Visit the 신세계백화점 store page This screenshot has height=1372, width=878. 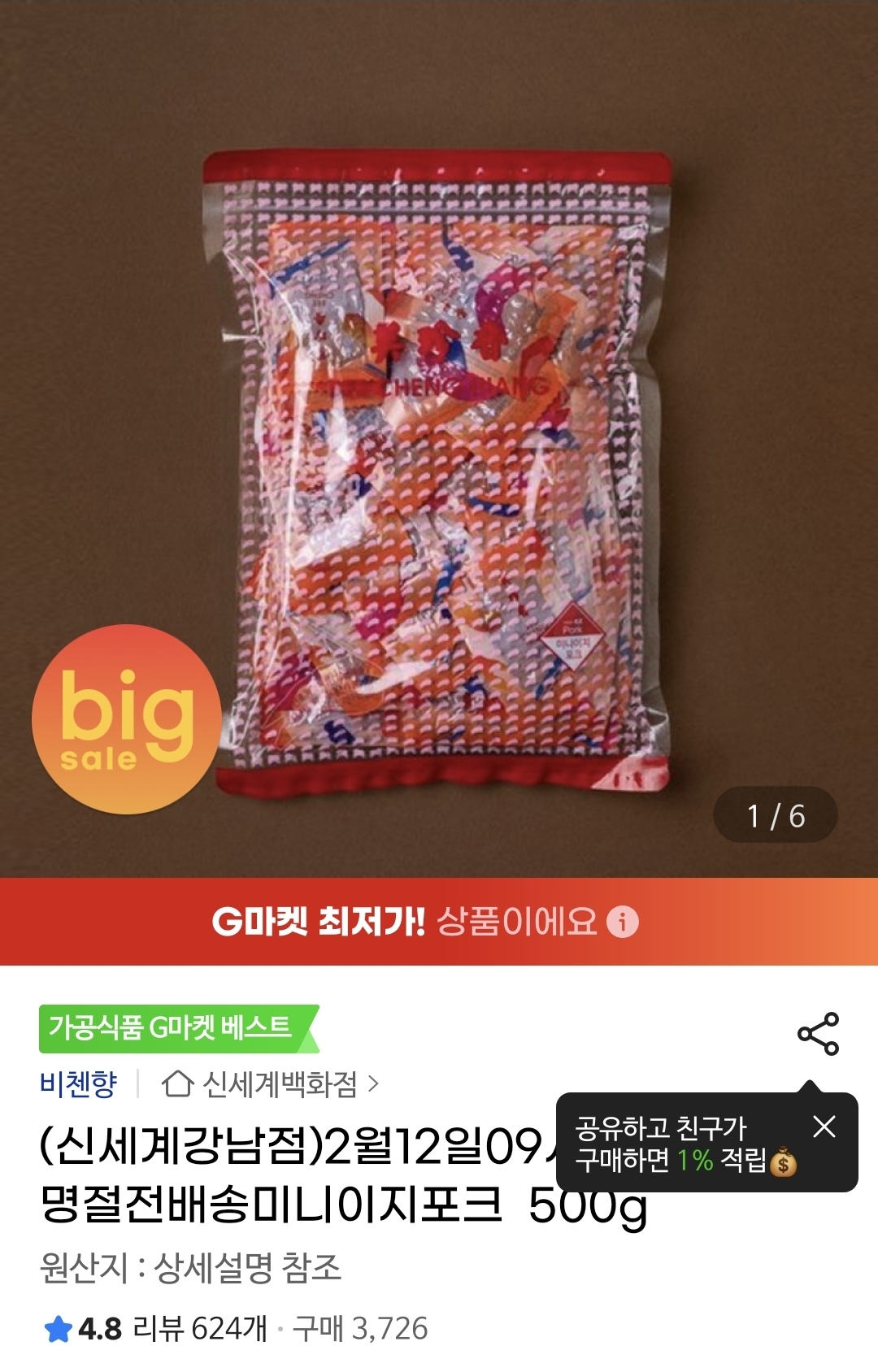point(271,1083)
